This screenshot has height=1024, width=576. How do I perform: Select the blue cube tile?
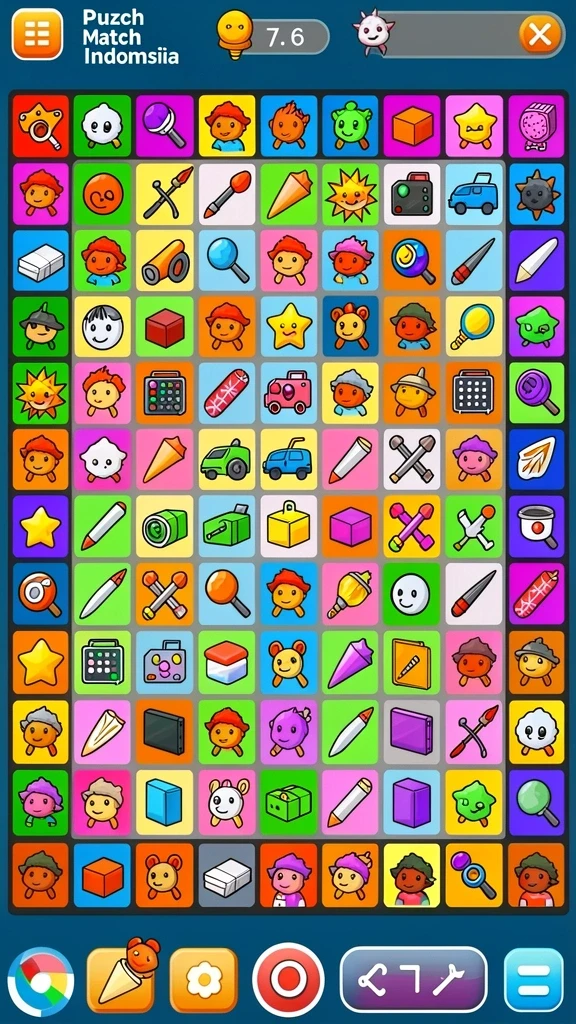click(x=164, y=801)
